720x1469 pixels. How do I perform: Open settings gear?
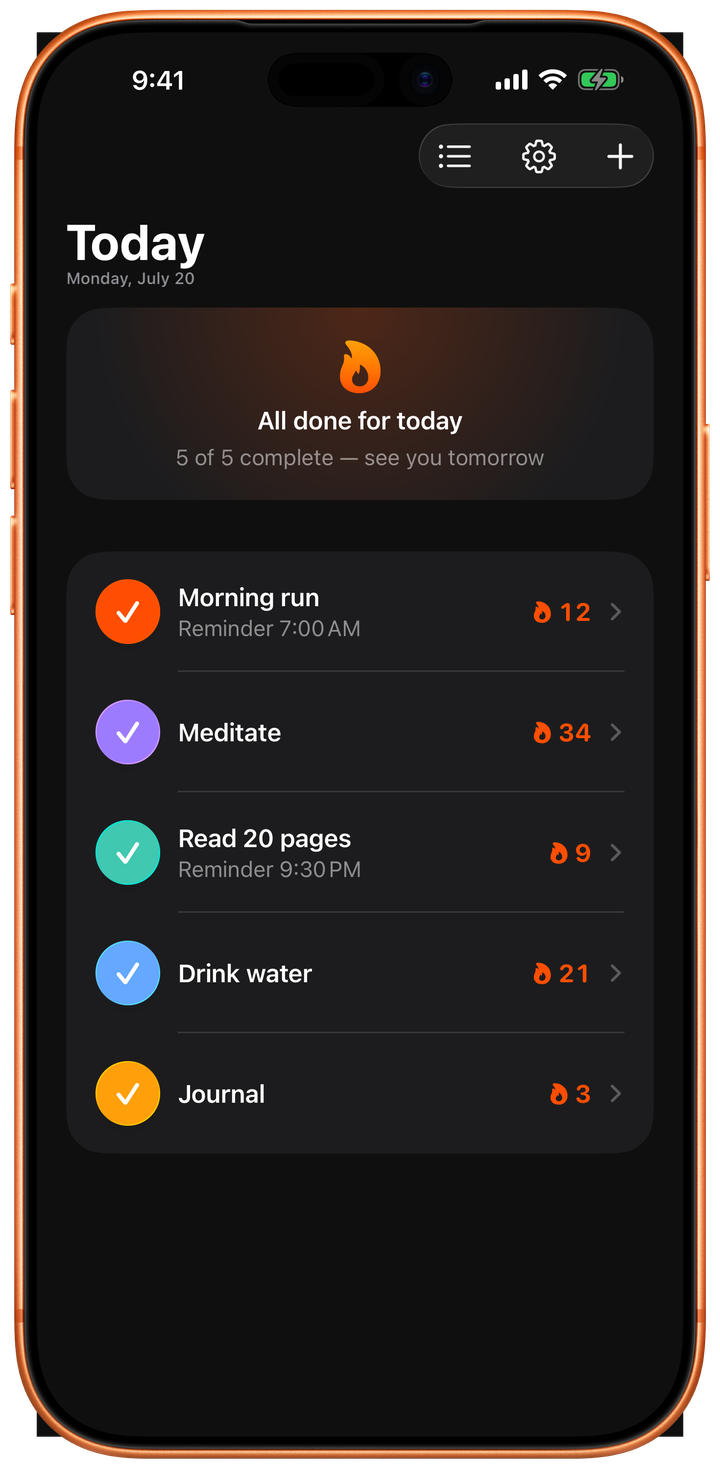[x=538, y=156]
